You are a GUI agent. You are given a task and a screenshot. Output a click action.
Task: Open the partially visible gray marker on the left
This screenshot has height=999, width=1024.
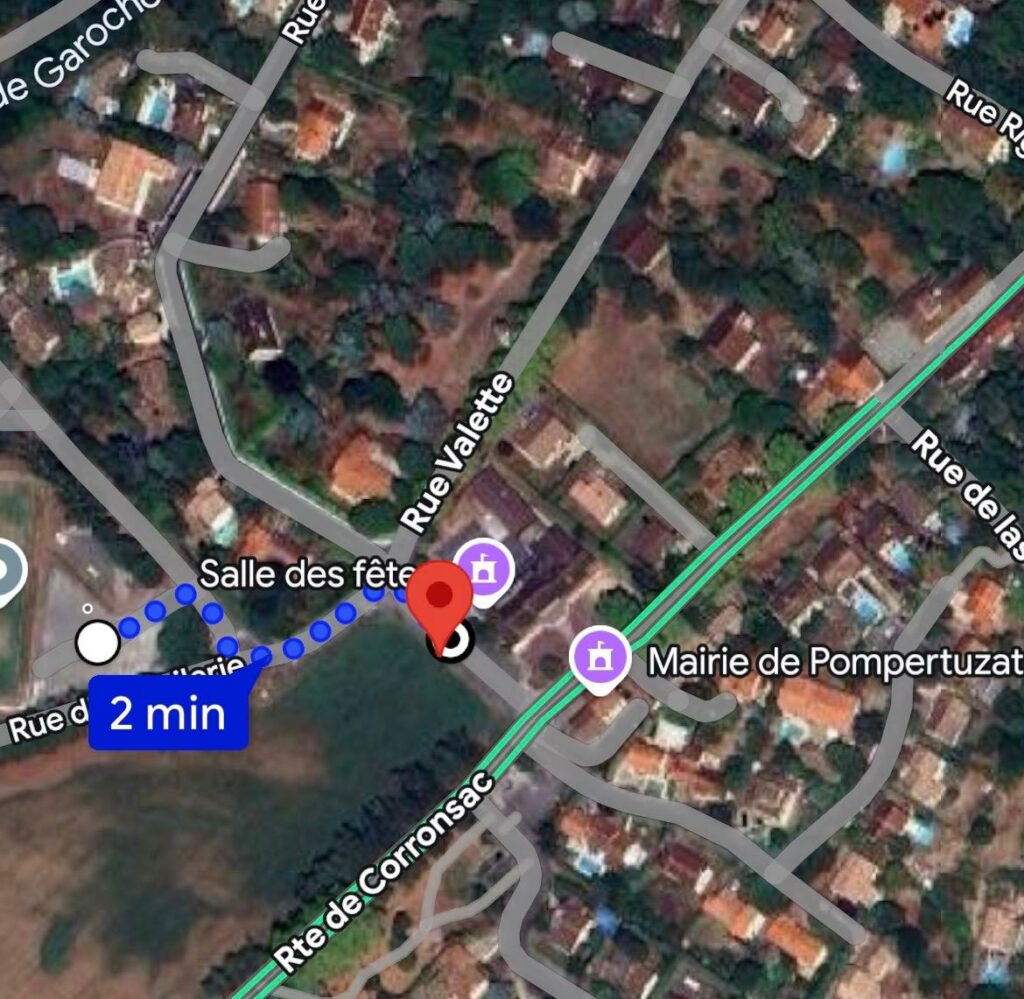[6, 572]
